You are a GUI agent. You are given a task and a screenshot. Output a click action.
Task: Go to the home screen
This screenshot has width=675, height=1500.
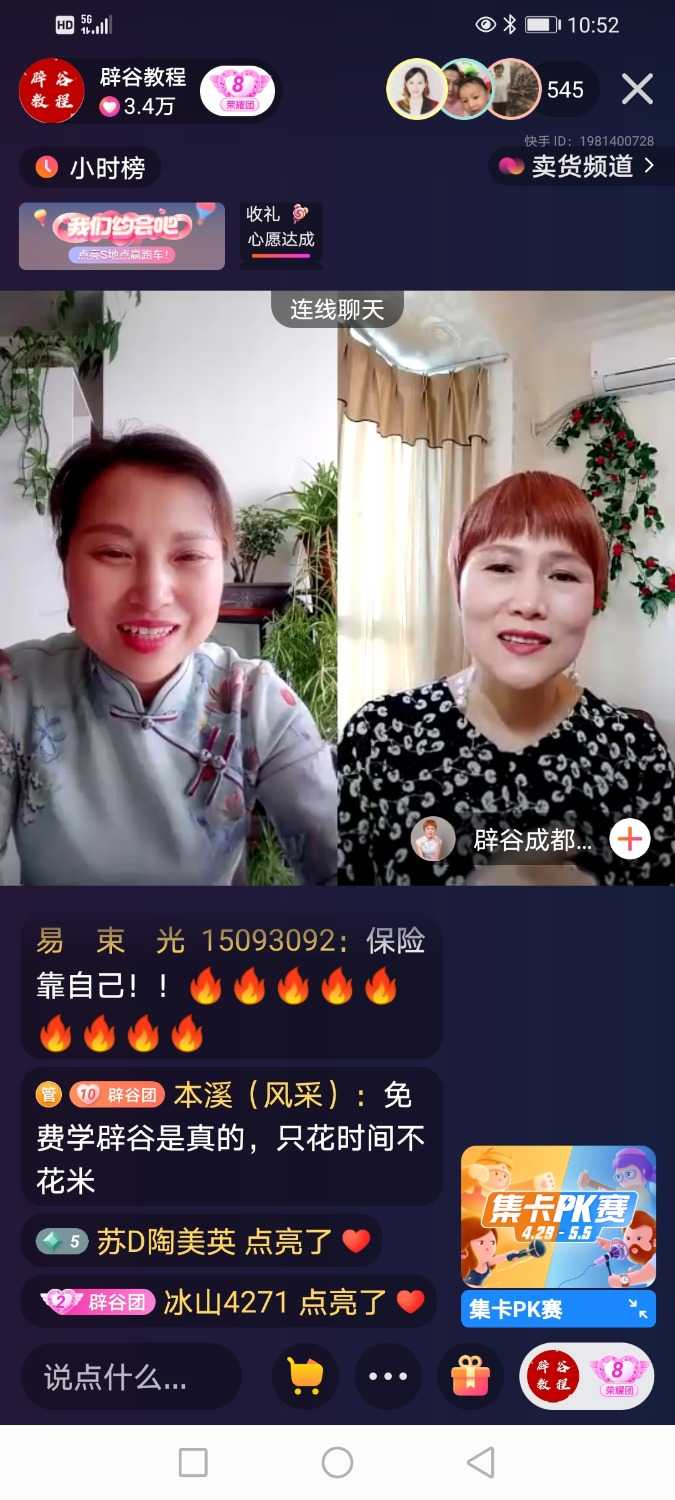click(337, 1463)
